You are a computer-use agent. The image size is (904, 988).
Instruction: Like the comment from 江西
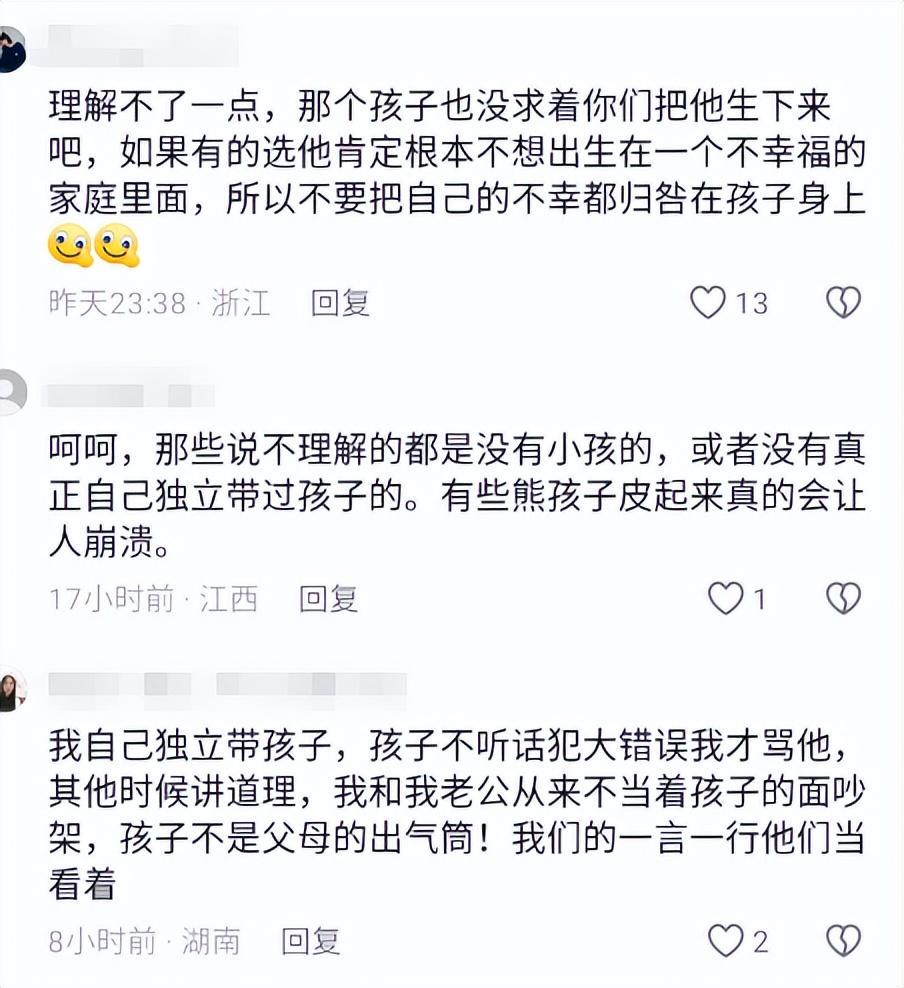tap(725, 599)
